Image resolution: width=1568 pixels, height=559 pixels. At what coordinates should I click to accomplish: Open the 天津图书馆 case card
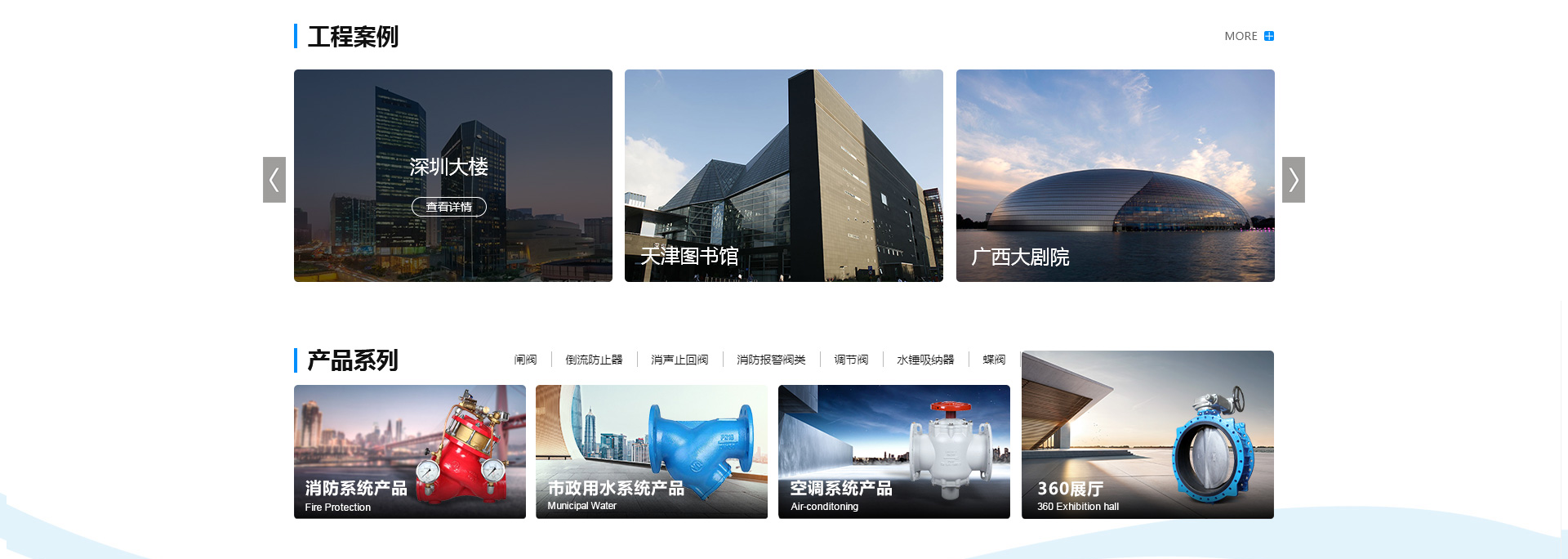click(x=783, y=176)
